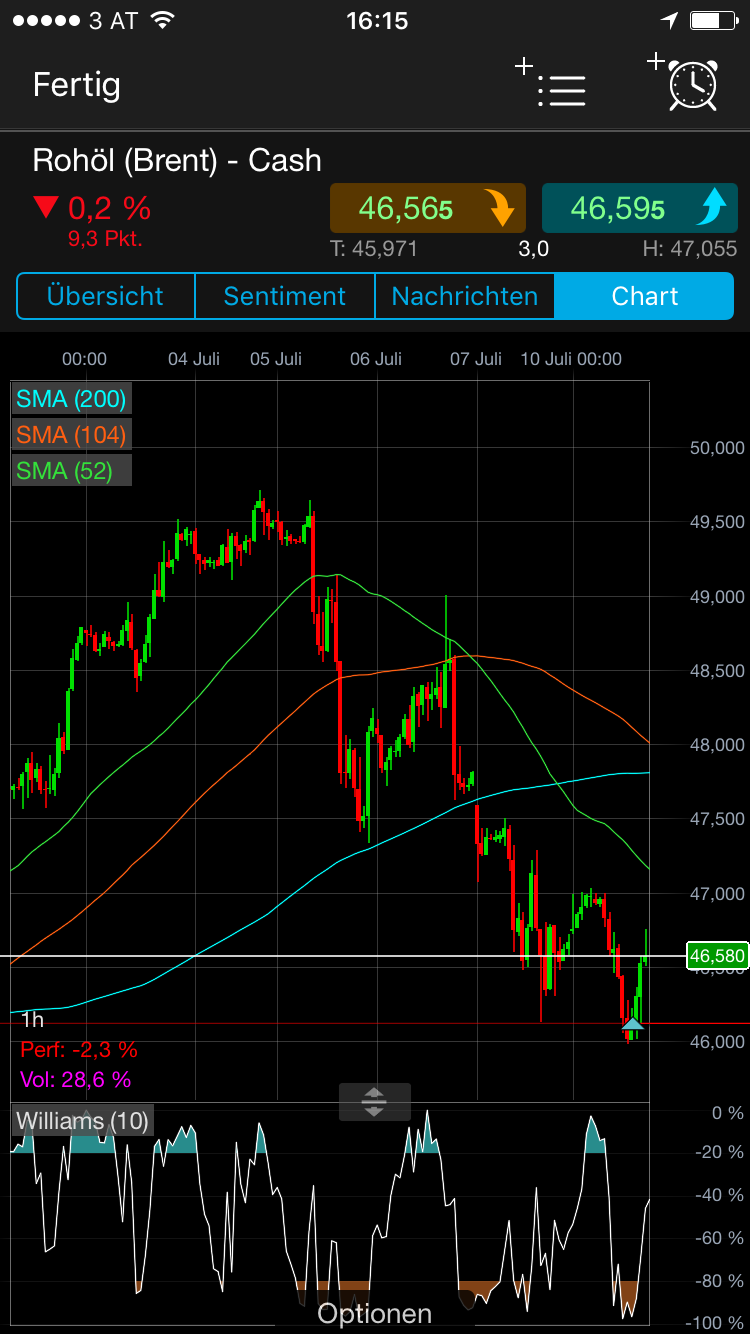The width and height of the screenshot is (750, 1334).
Task: Tap the SMA (200) indicator label
Action: [71, 399]
